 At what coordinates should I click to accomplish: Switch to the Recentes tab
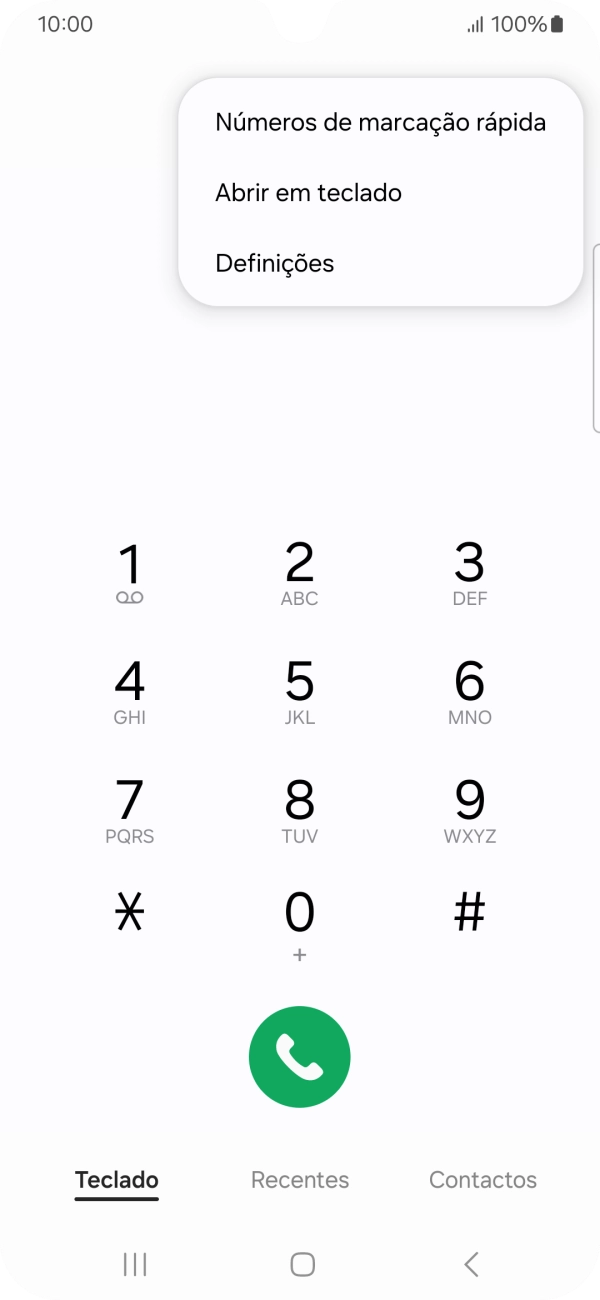(x=300, y=1180)
